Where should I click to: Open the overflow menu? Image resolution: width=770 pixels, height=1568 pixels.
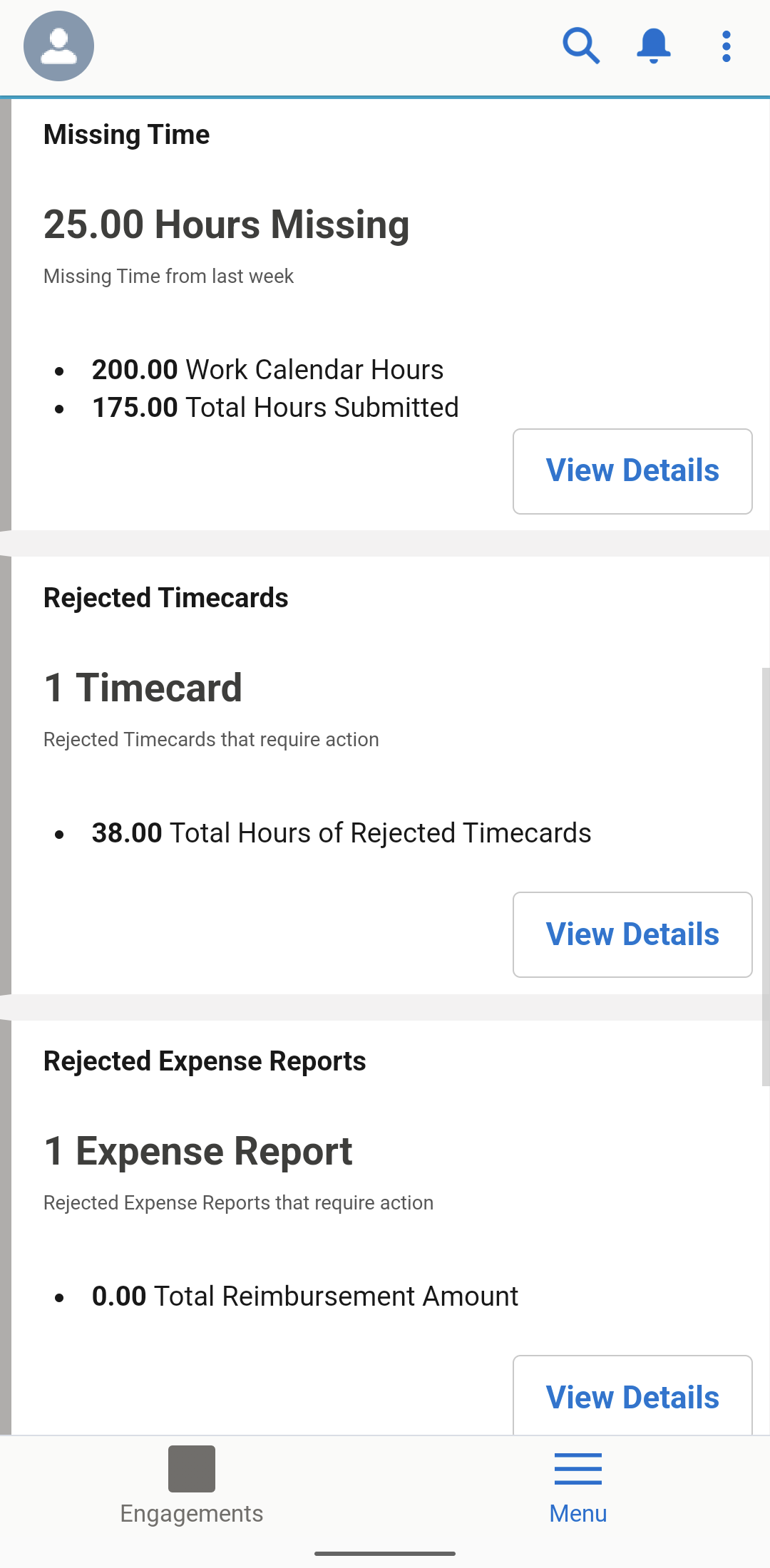726,46
